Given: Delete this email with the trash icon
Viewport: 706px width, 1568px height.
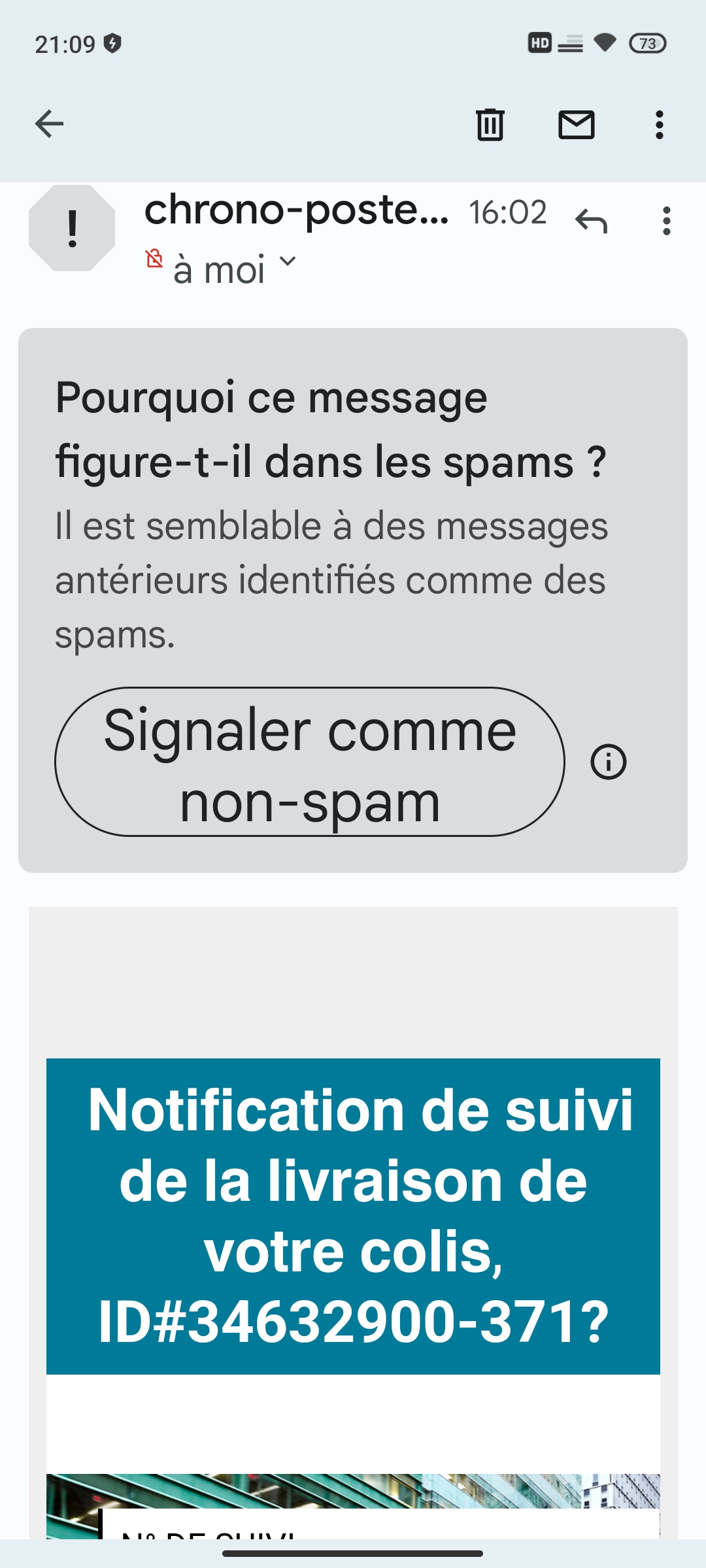Looking at the screenshot, I should coord(490,124).
